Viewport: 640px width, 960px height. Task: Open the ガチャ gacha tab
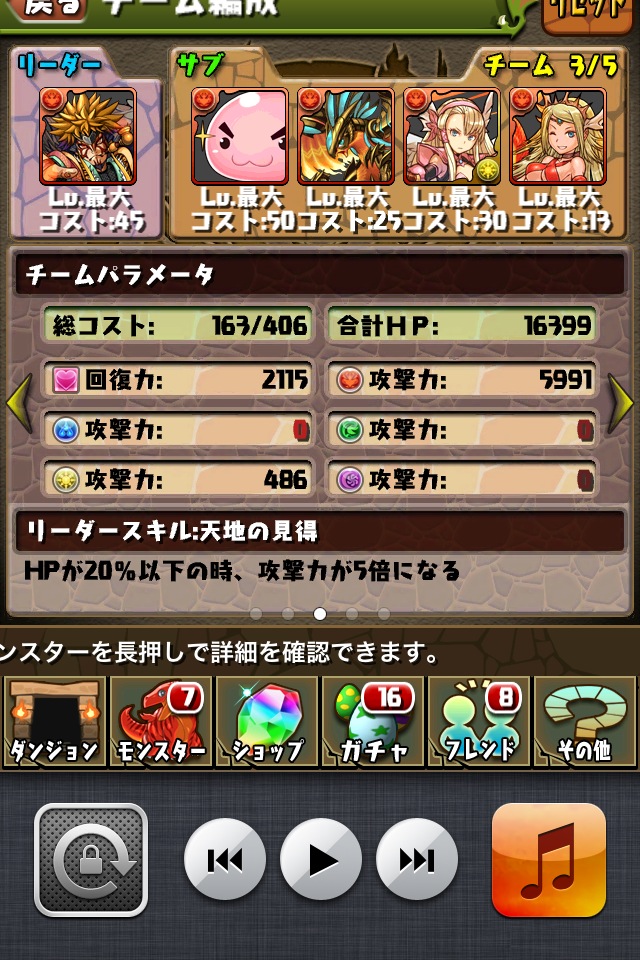372,720
